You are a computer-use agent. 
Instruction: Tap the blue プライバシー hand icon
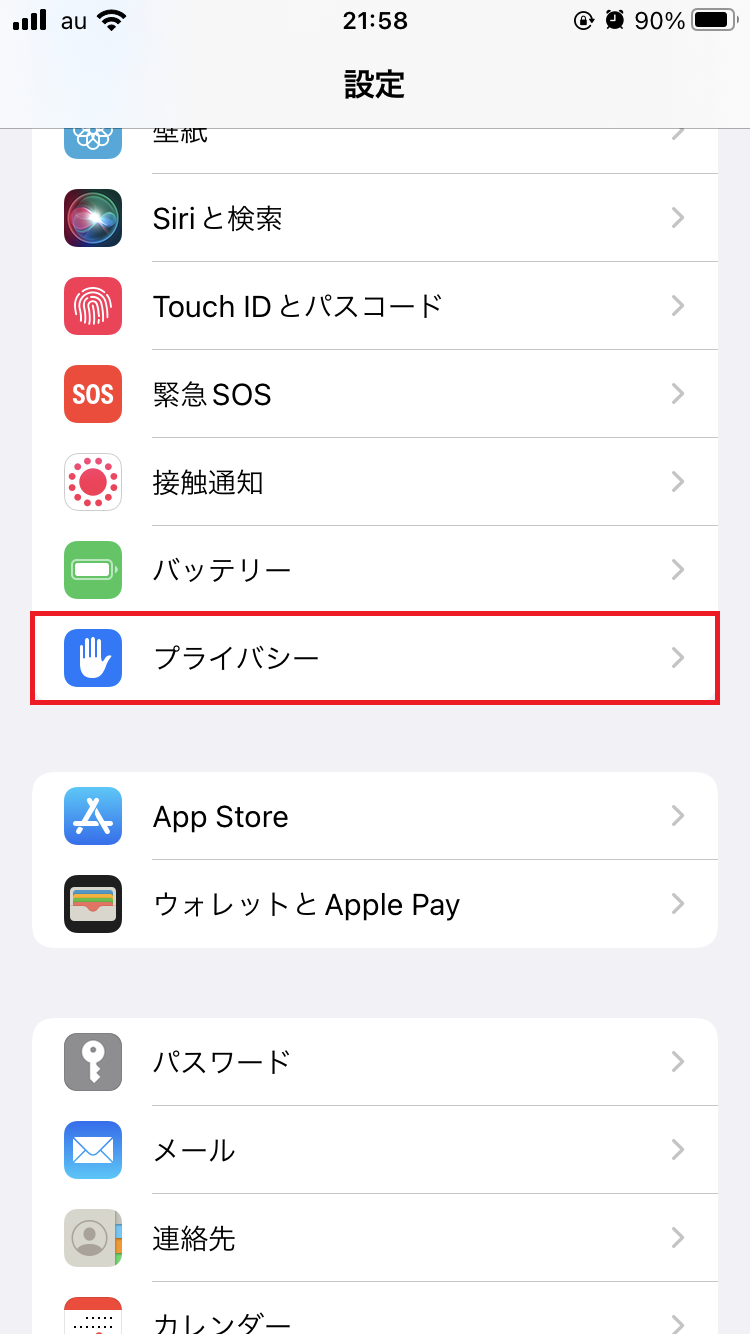click(x=92, y=658)
